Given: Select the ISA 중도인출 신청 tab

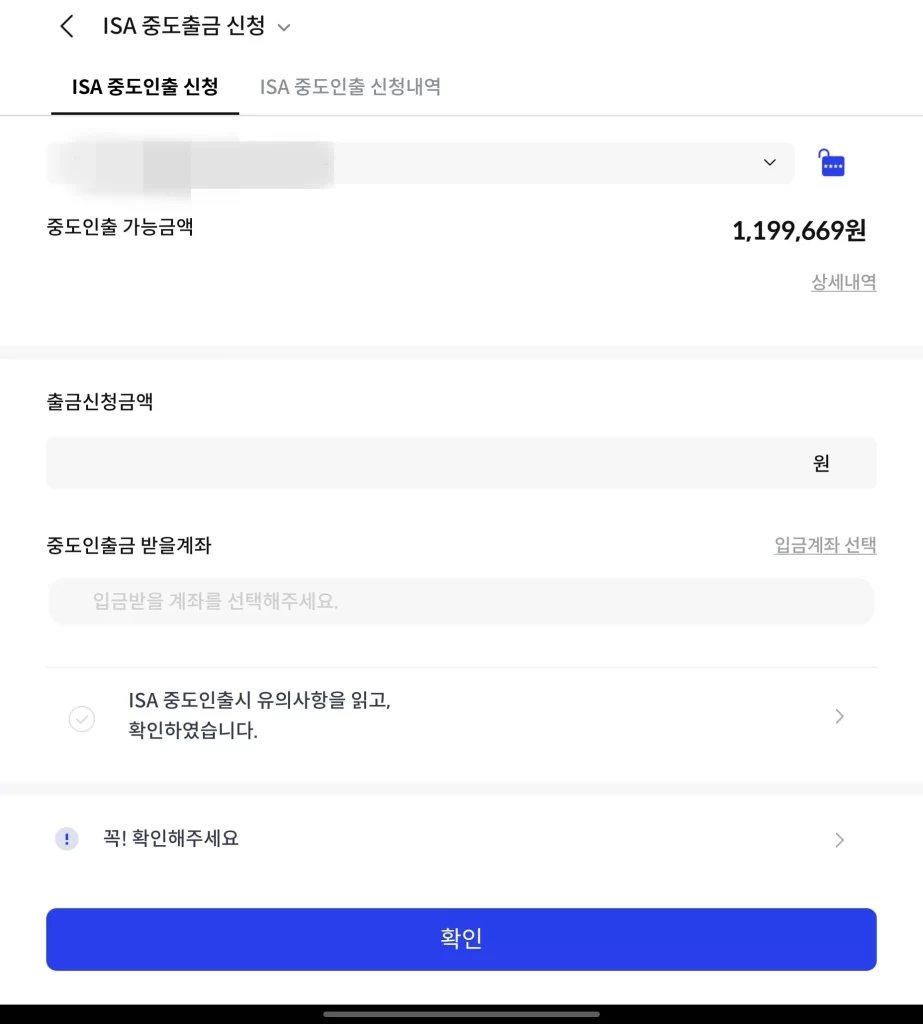Looking at the screenshot, I should click(143, 88).
